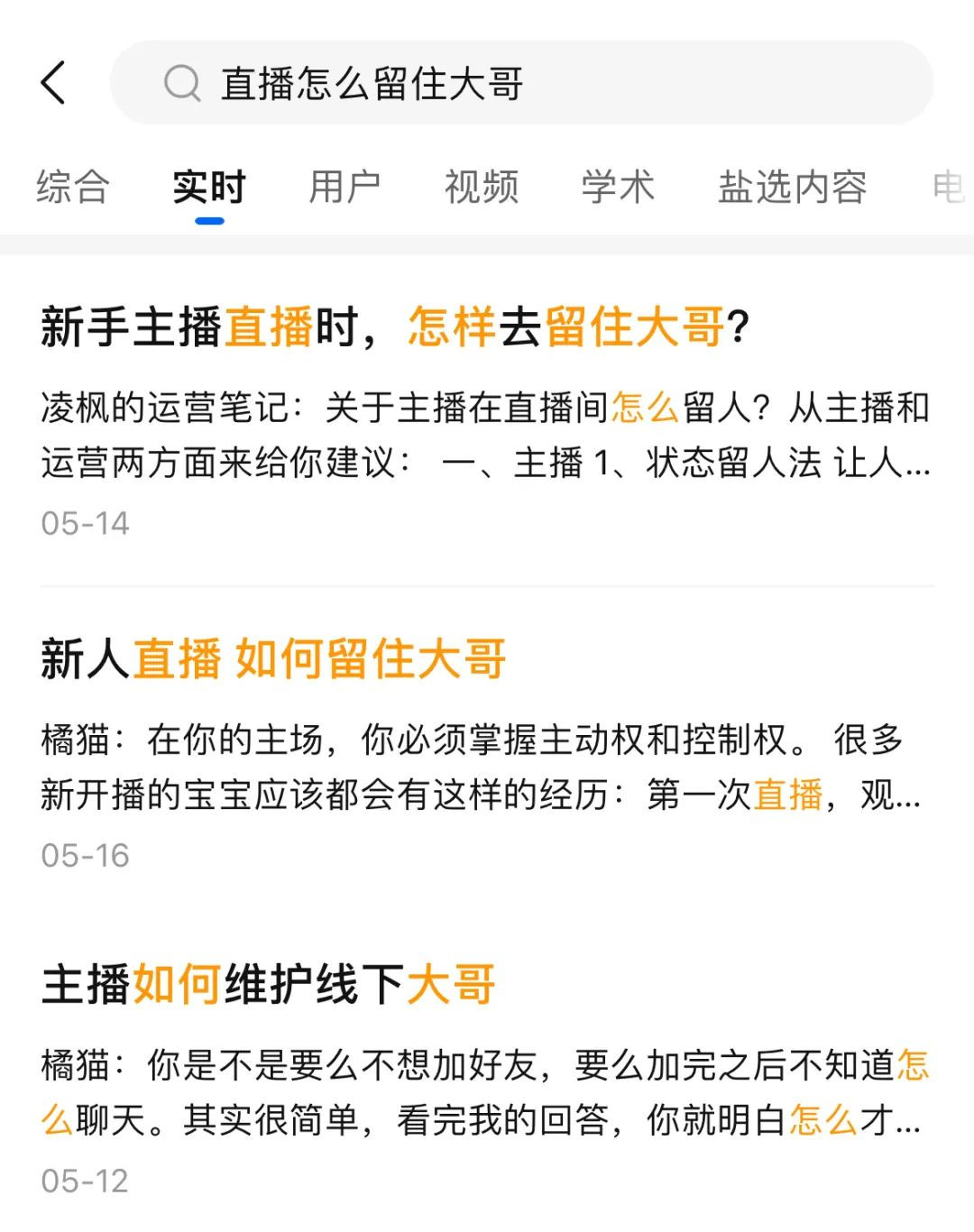
Task: Open result 新人直播 如何留住大哥
Action: 273,658
